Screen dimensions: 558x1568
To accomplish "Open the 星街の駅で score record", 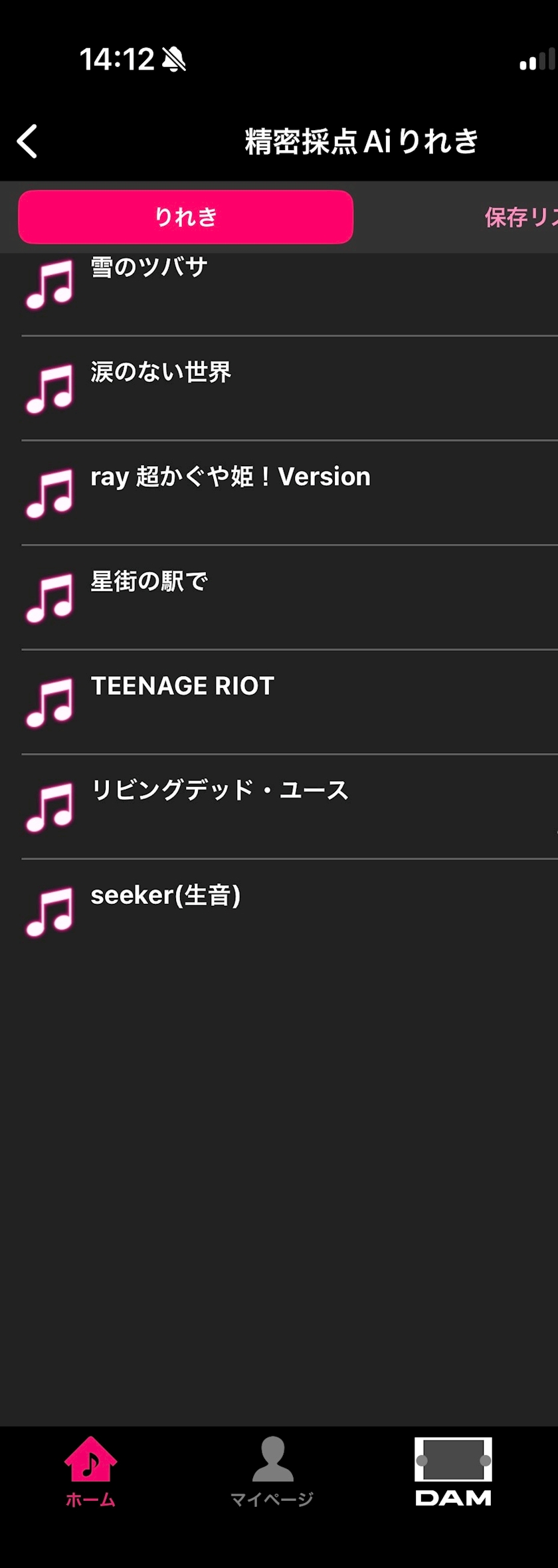I will tap(279, 597).
